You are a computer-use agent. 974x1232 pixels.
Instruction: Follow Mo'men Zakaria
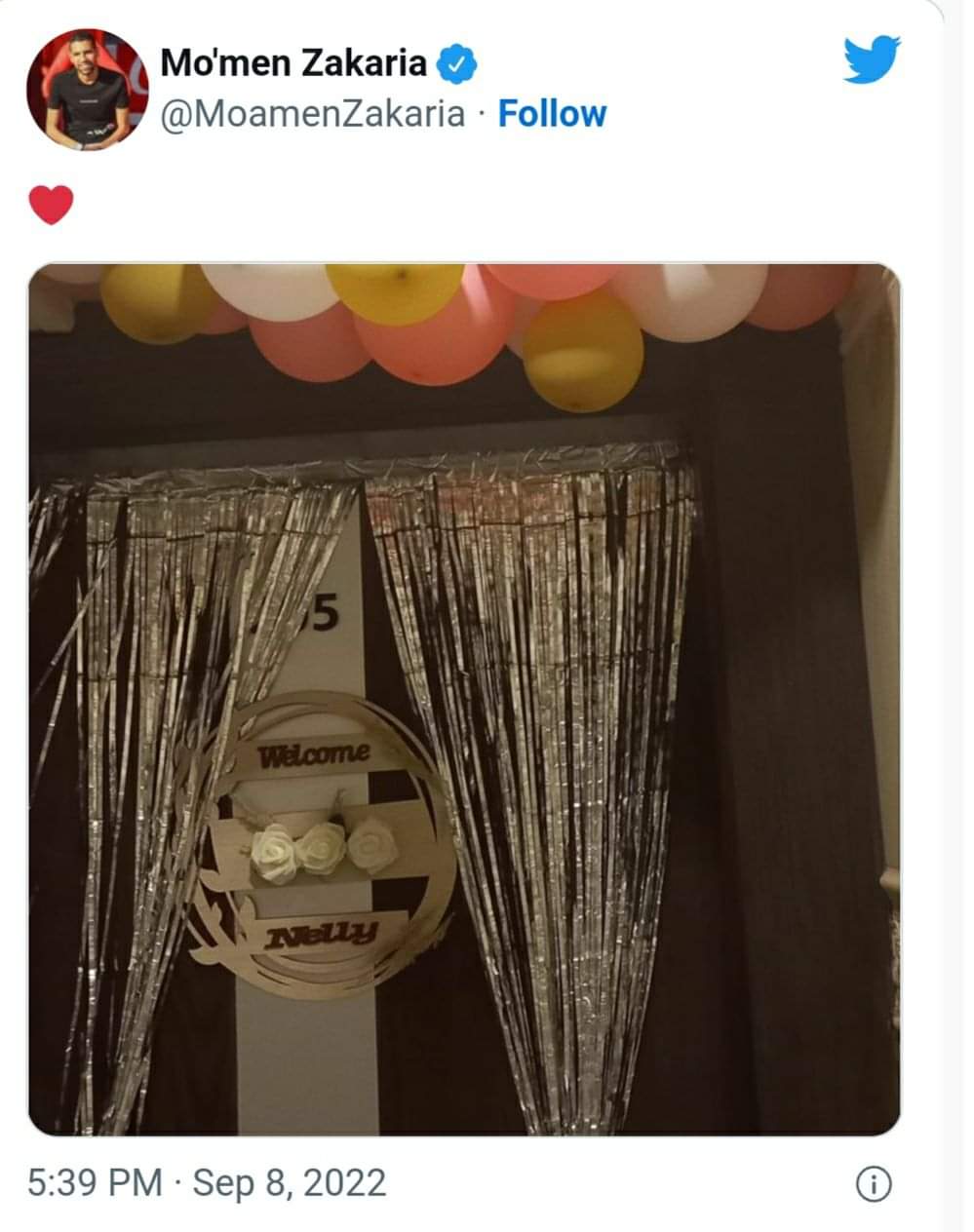pyautogui.click(x=552, y=114)
